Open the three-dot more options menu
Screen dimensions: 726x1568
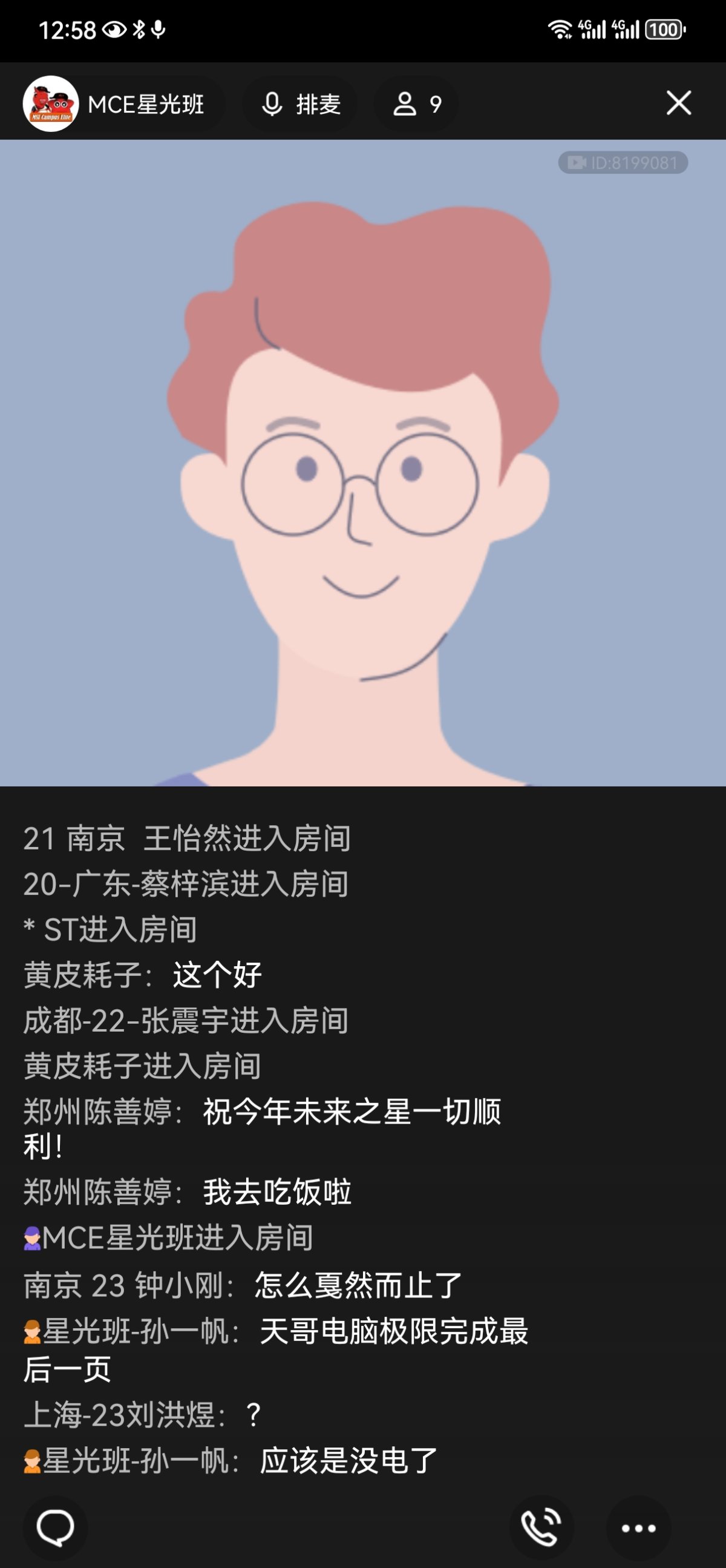tap(638, 1529)
